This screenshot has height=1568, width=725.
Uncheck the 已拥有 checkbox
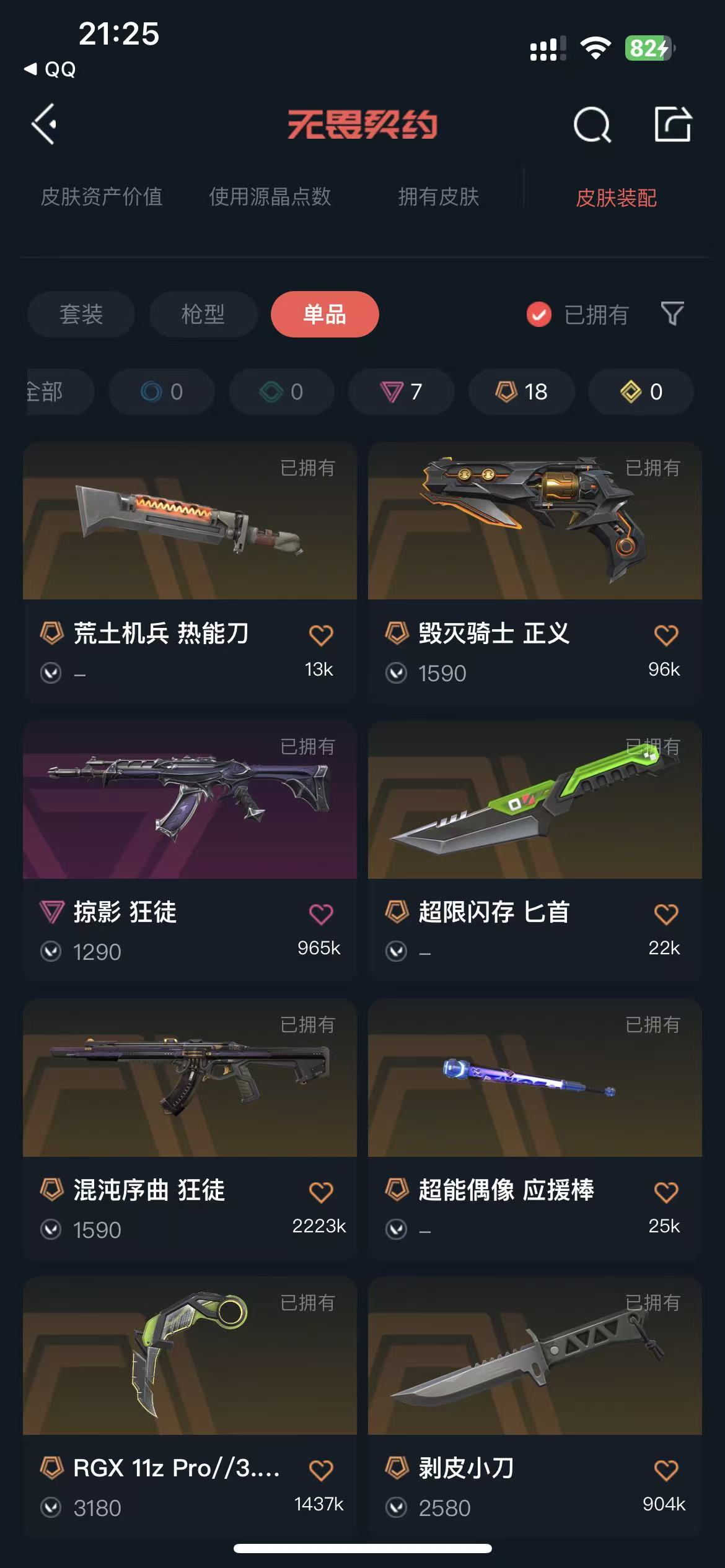[539, 315]
